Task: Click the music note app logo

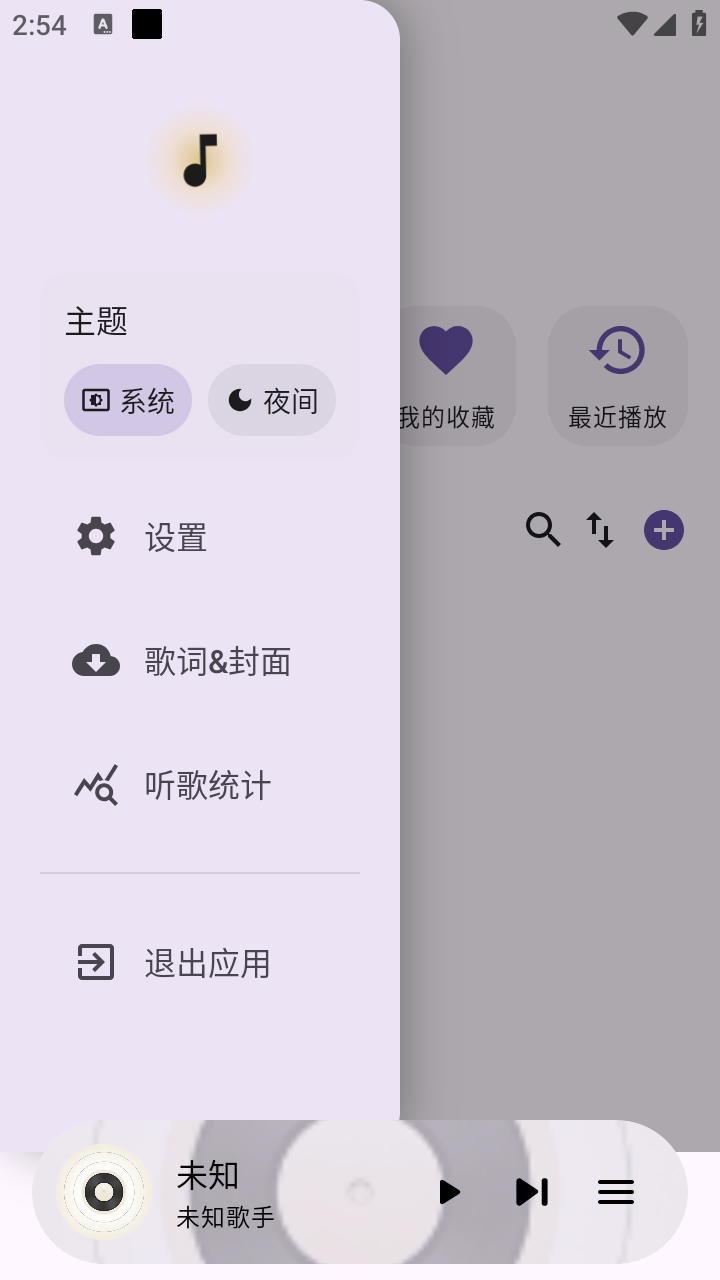Action: pos(199,160)
